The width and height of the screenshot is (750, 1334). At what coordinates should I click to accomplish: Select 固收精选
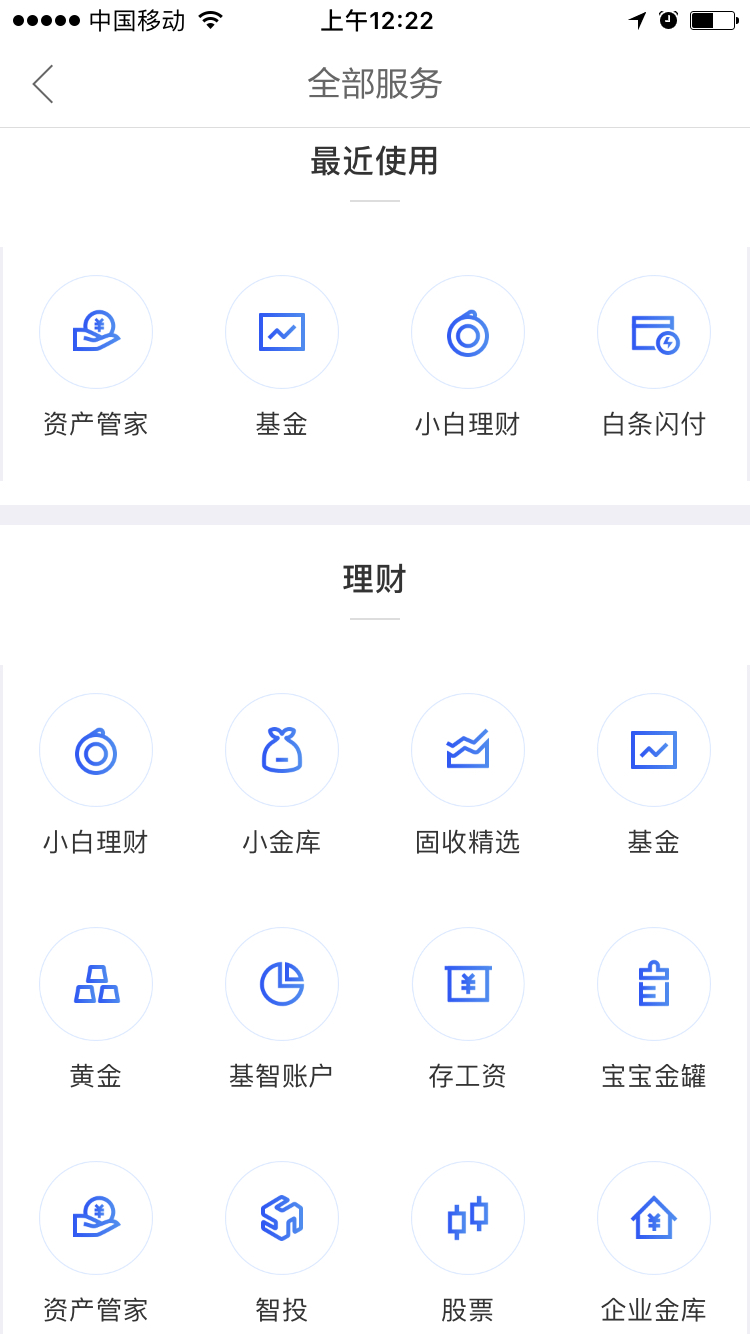pyautogui.click(x=468, y=775)
